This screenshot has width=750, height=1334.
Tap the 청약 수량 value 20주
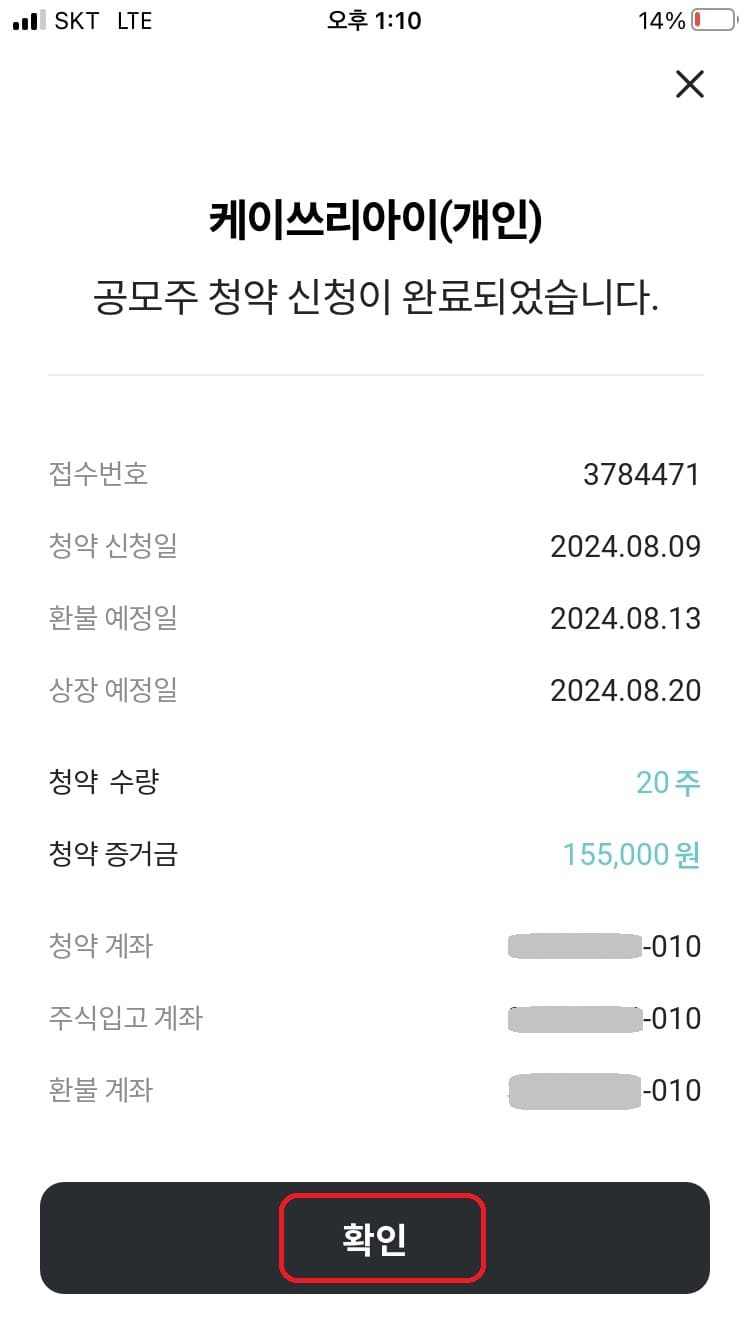(668, 782)
